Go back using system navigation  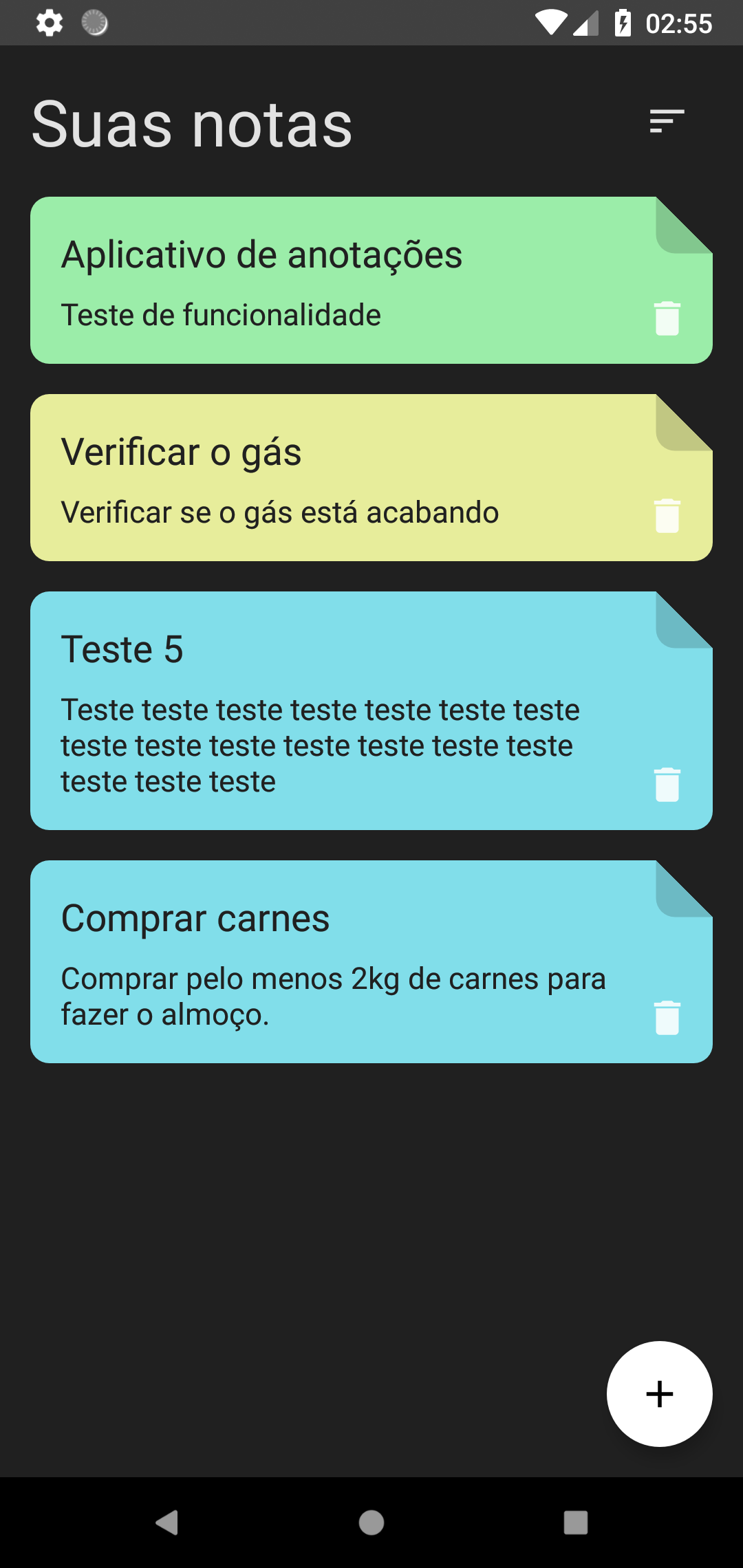pos(167,1523)
